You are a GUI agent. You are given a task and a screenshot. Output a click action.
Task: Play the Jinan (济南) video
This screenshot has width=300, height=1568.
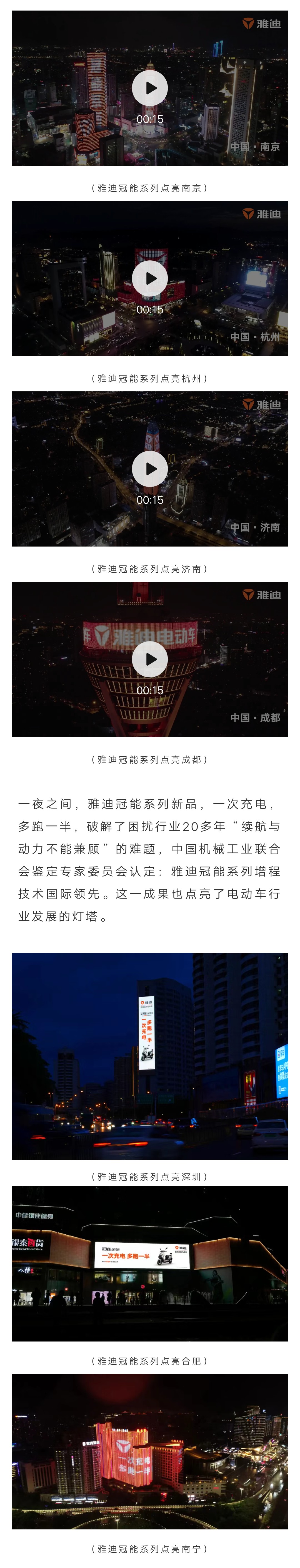click(150, 469)
